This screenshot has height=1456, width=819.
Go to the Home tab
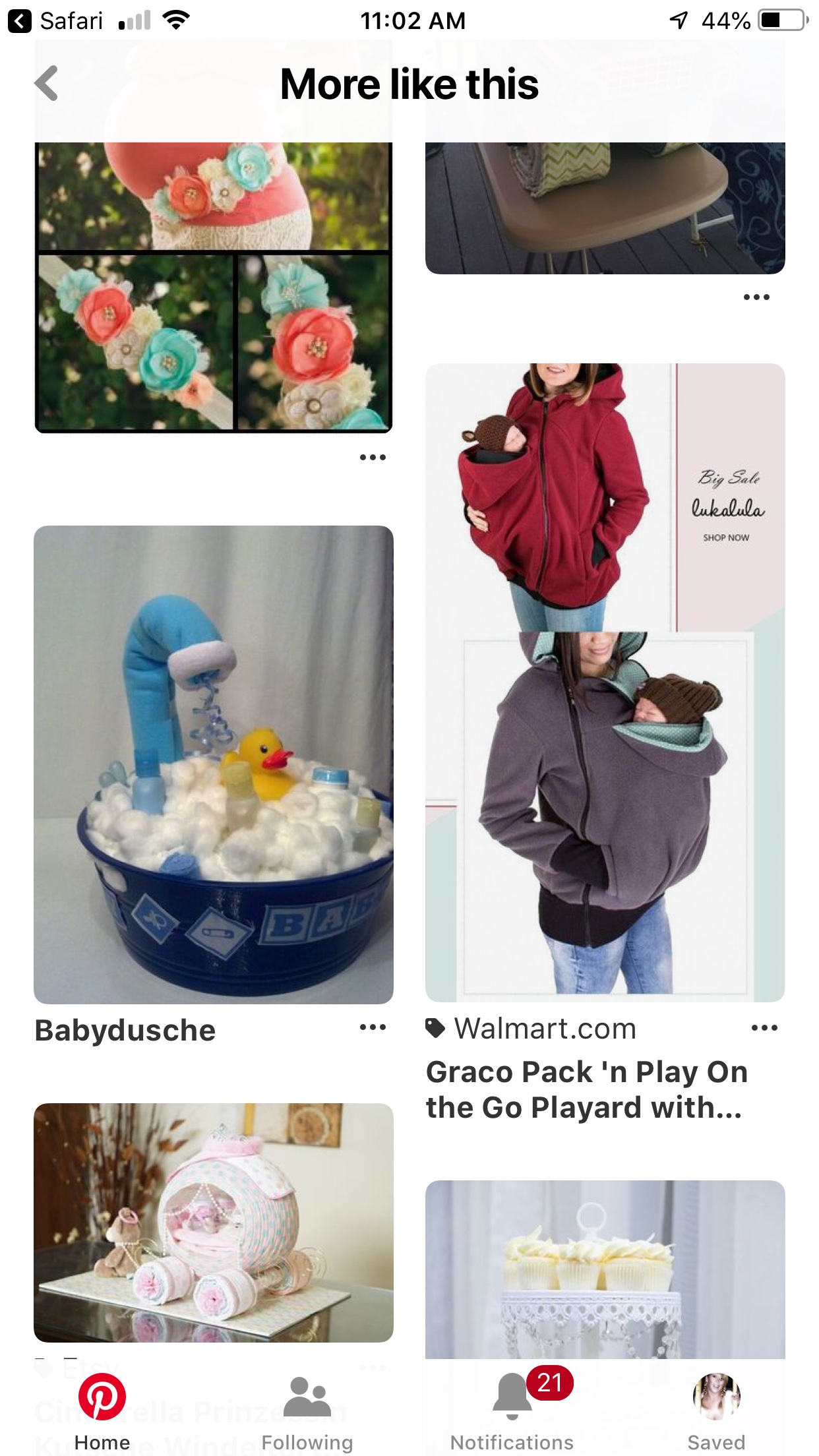pos(102,1412)
